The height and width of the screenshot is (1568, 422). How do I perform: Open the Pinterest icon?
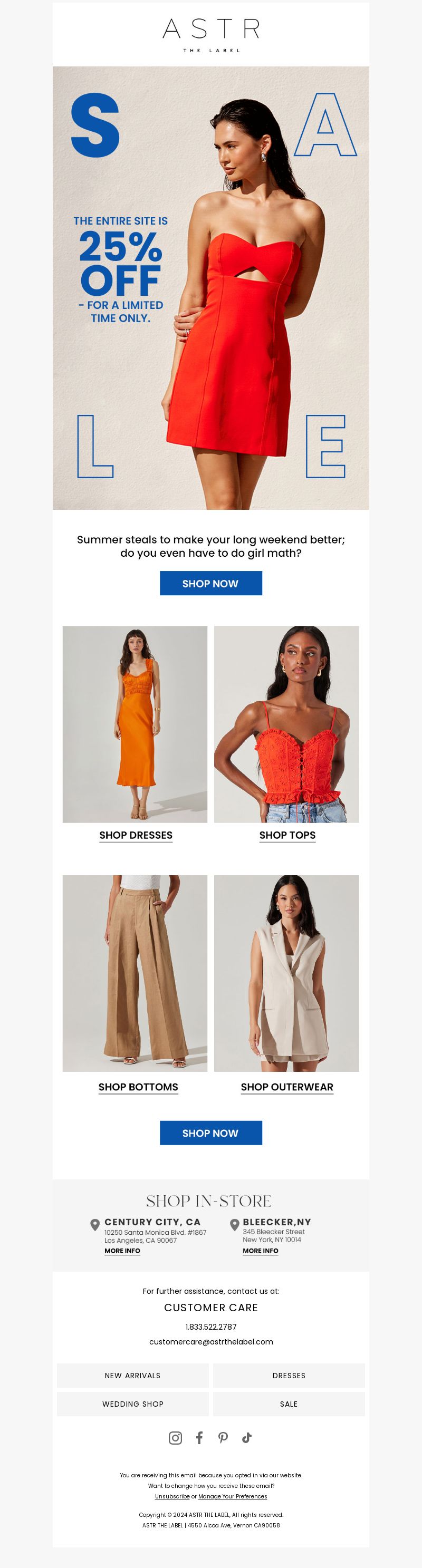[223, 1438]
